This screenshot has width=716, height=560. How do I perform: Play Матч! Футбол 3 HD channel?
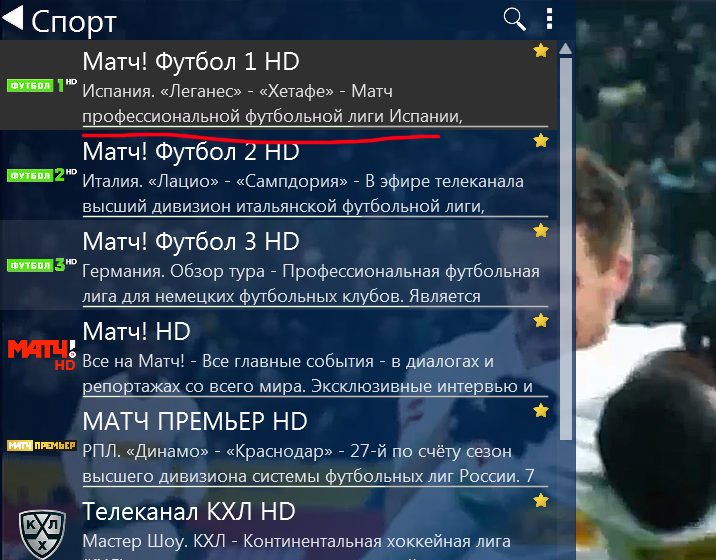pyautogui.click(x=280, y=266)
